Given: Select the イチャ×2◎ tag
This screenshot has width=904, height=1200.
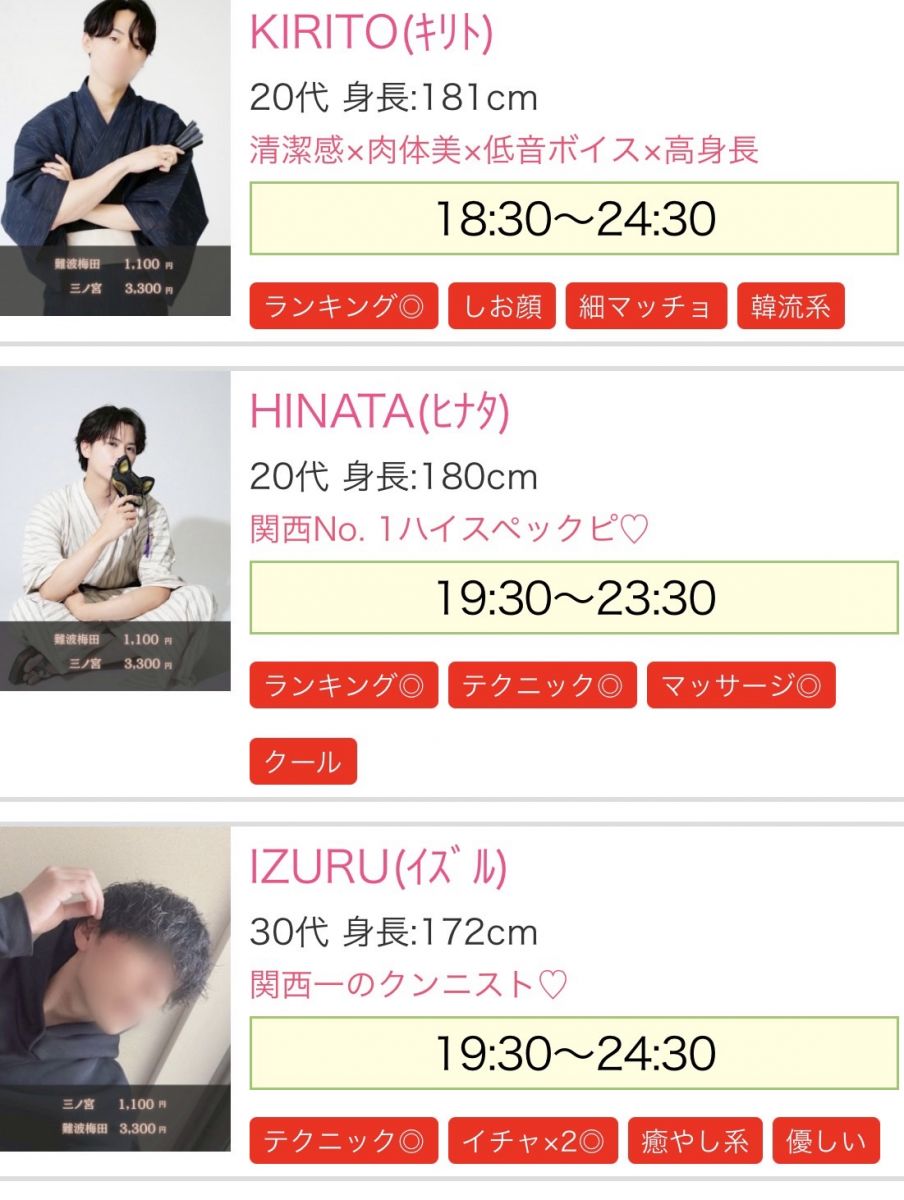Looking at the screenshot, I should pyautogui.click(x=532, y=1141).
